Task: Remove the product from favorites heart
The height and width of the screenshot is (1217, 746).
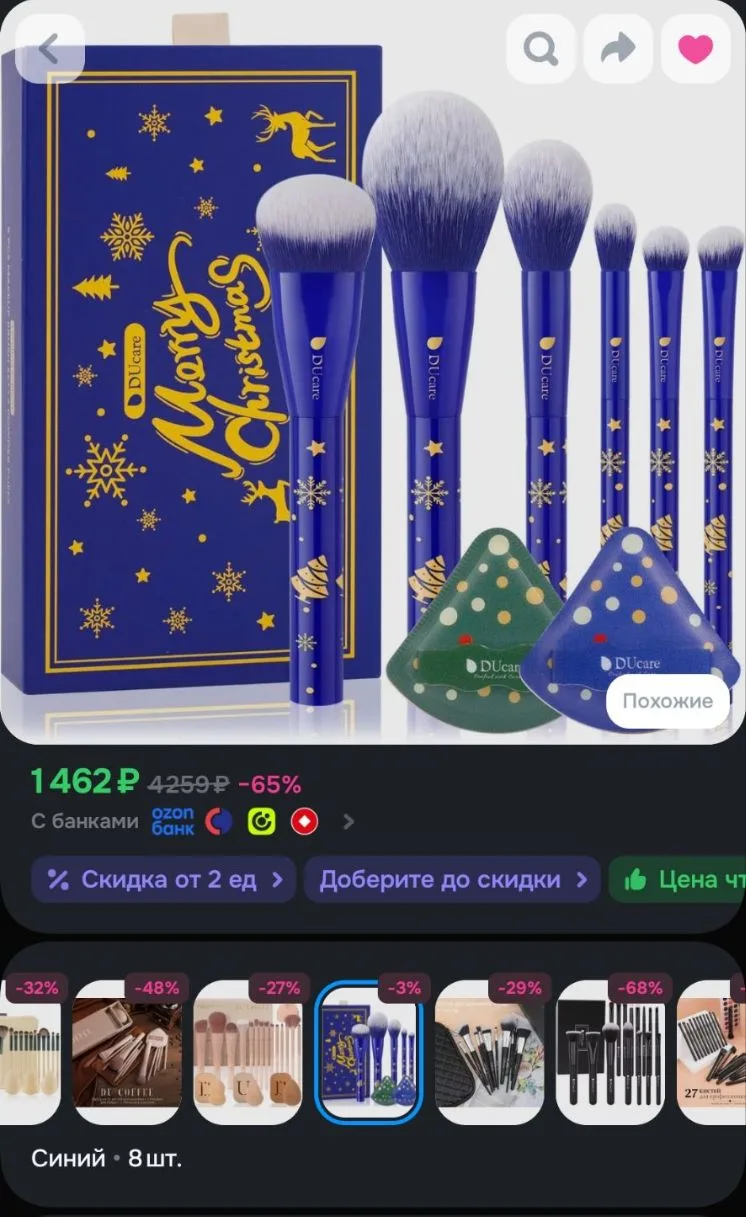Action: pos(696,48)
